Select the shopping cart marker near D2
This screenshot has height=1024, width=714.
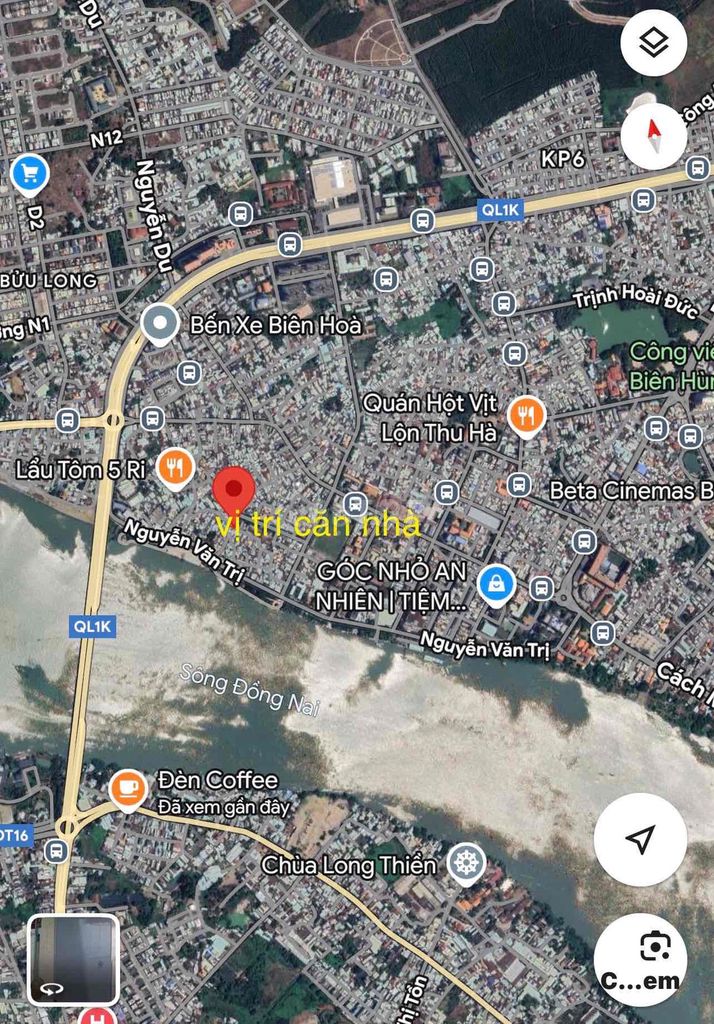pyautogui.click(x=30, y=175)
